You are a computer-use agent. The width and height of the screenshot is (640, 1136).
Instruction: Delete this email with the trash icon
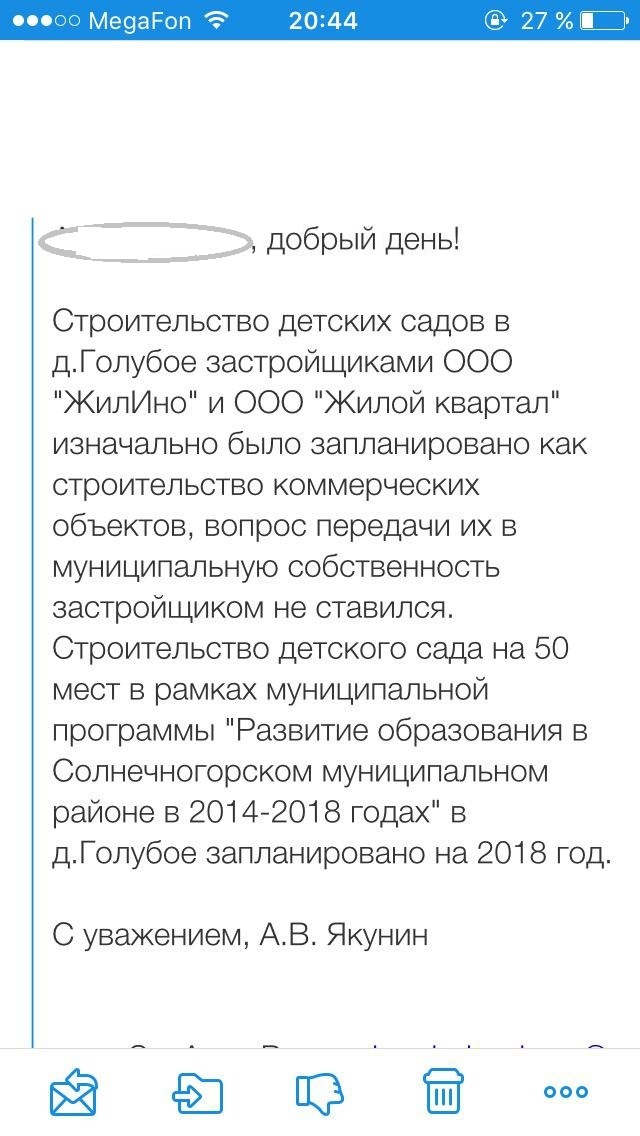coord(443,1091)
